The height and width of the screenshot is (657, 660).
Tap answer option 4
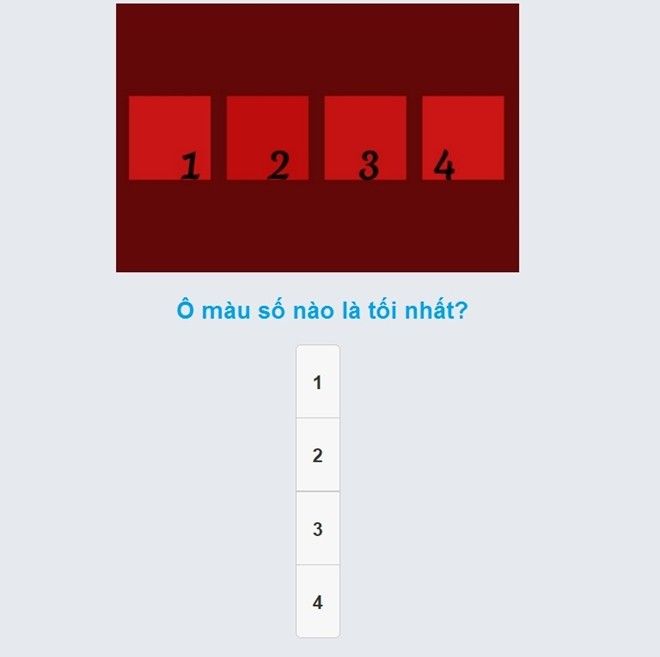click(318, 602)
